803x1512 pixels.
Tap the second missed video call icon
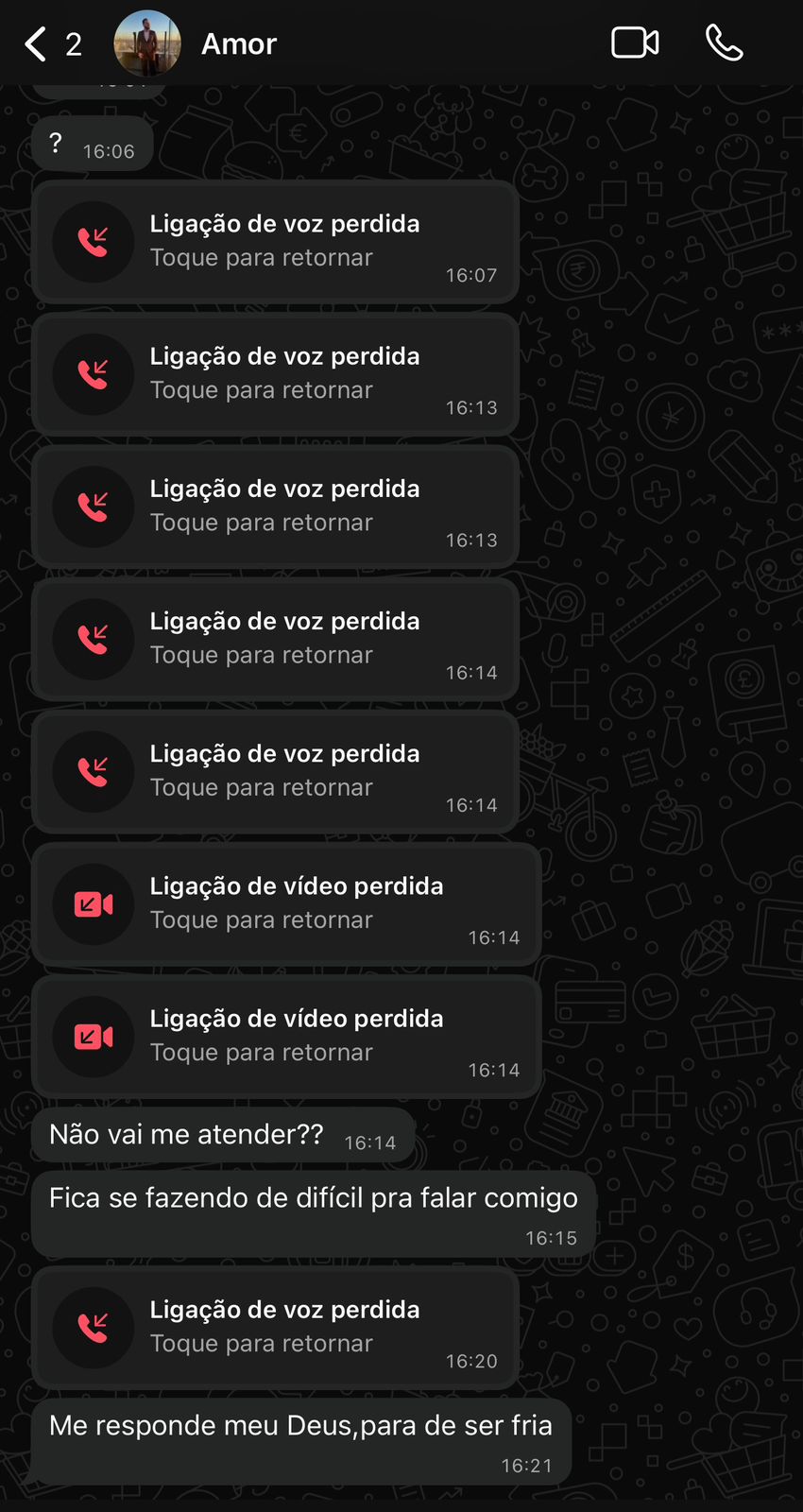point(93,1036)
